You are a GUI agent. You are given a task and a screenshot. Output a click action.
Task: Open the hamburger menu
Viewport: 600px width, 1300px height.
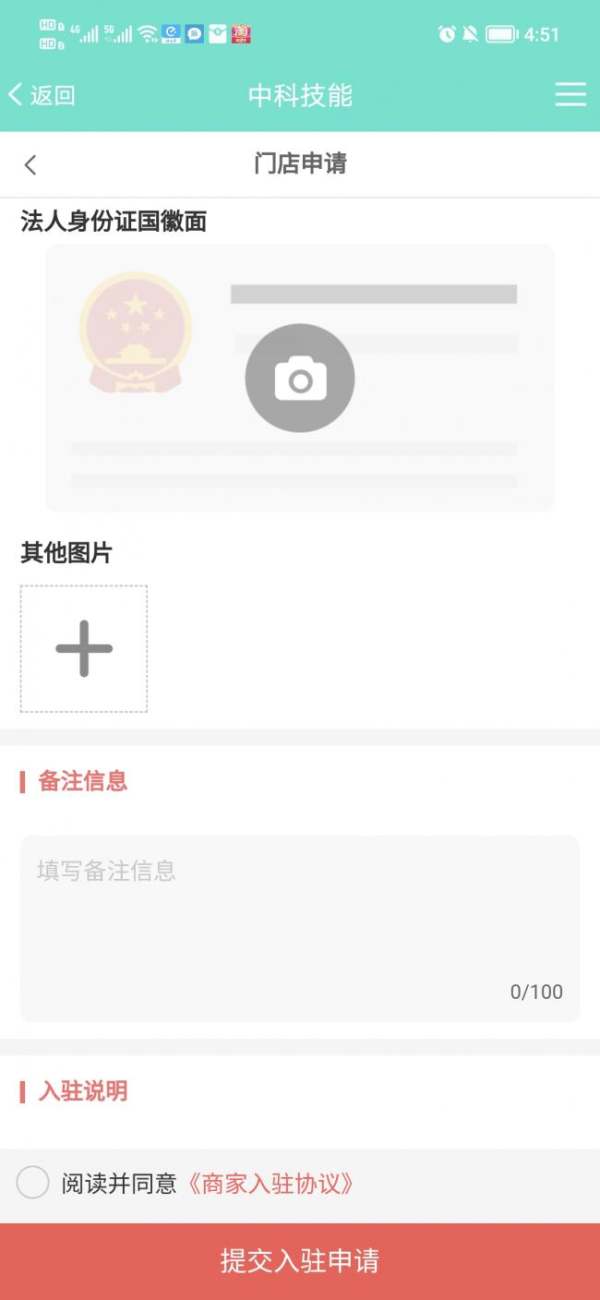tap(570, 95)
